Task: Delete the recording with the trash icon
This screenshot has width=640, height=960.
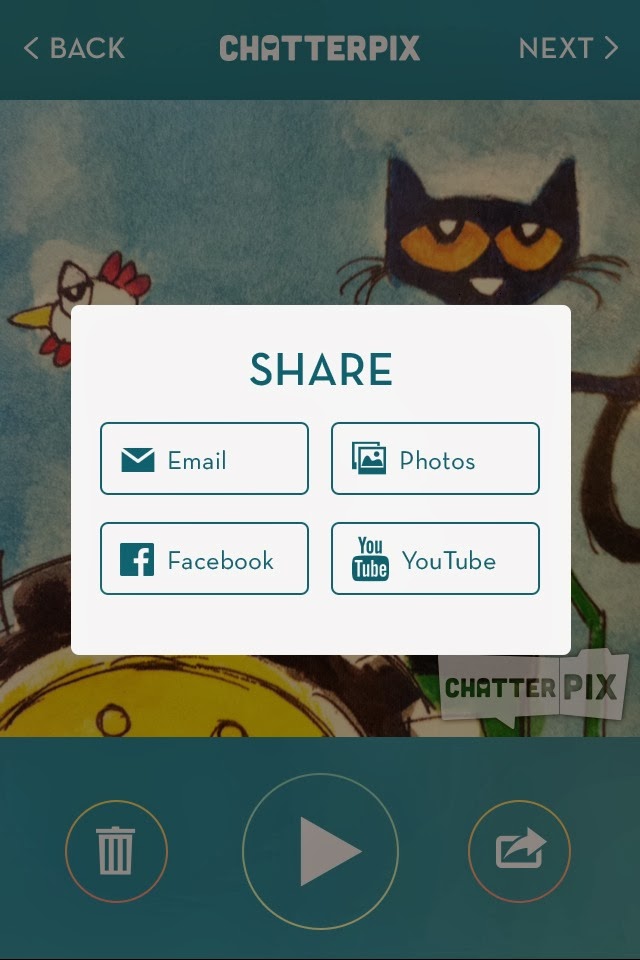Action: (x=116, y=851)
